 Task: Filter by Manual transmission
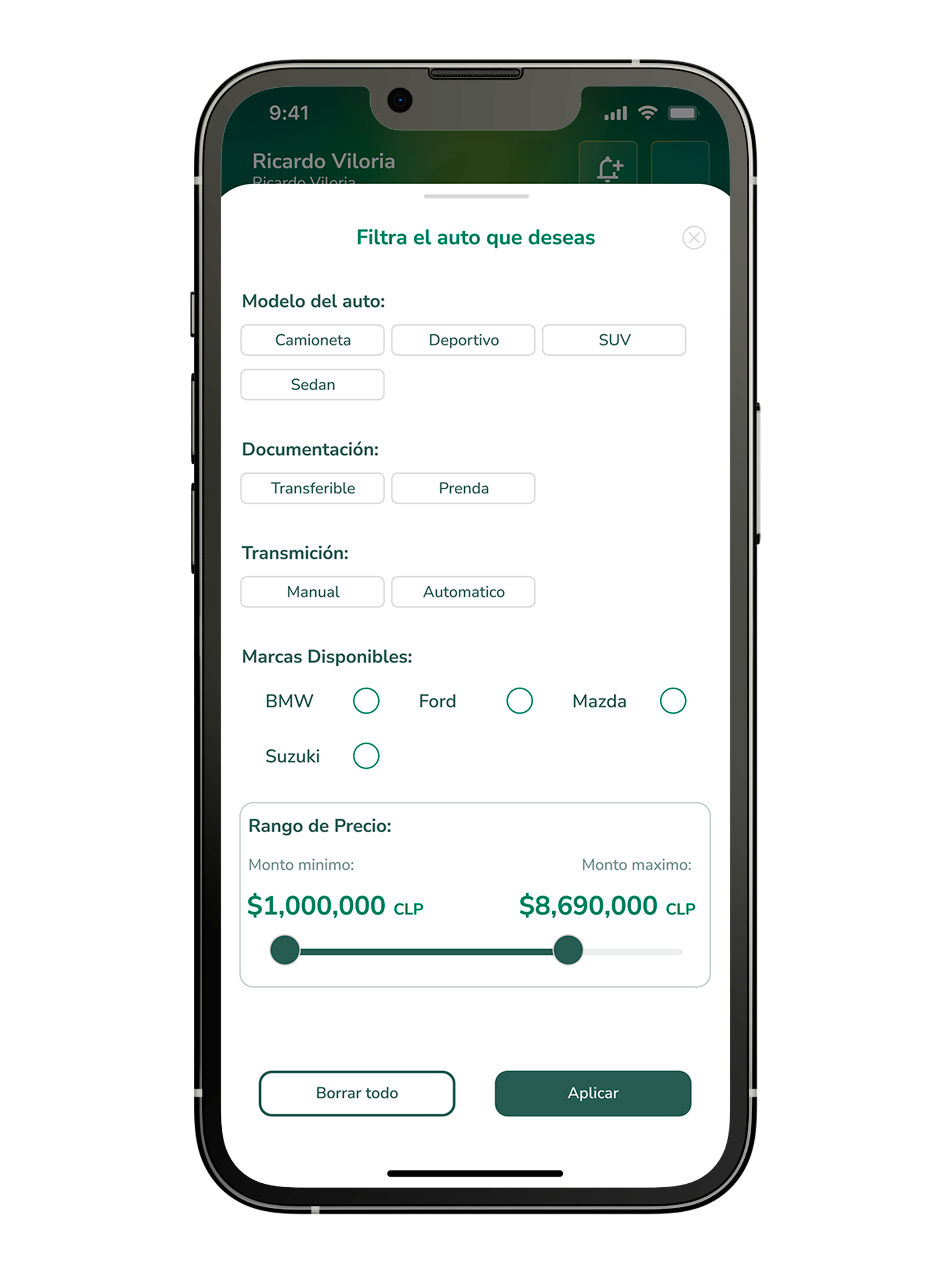312,592
